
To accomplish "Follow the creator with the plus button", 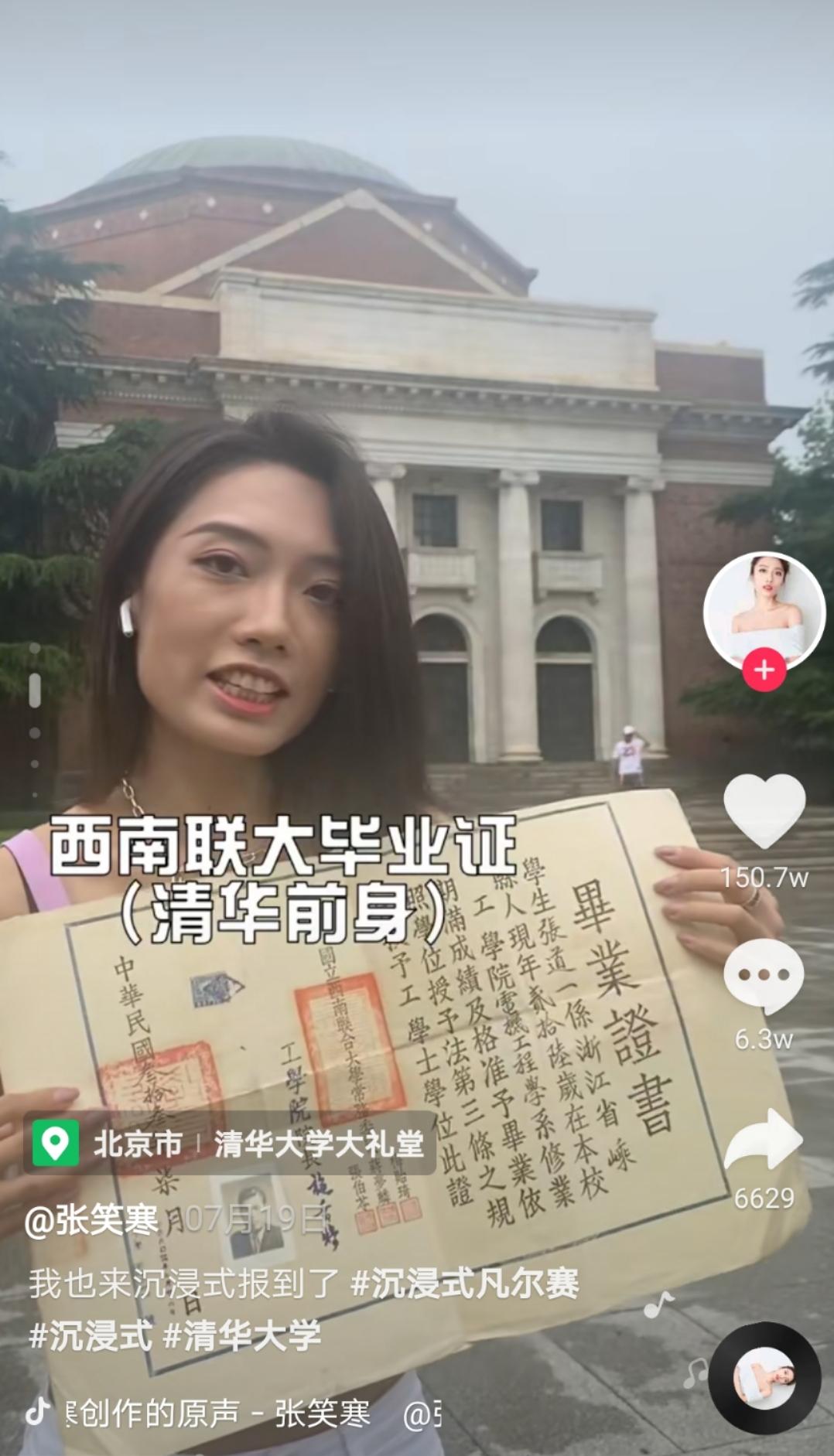I will coord(764,670).
